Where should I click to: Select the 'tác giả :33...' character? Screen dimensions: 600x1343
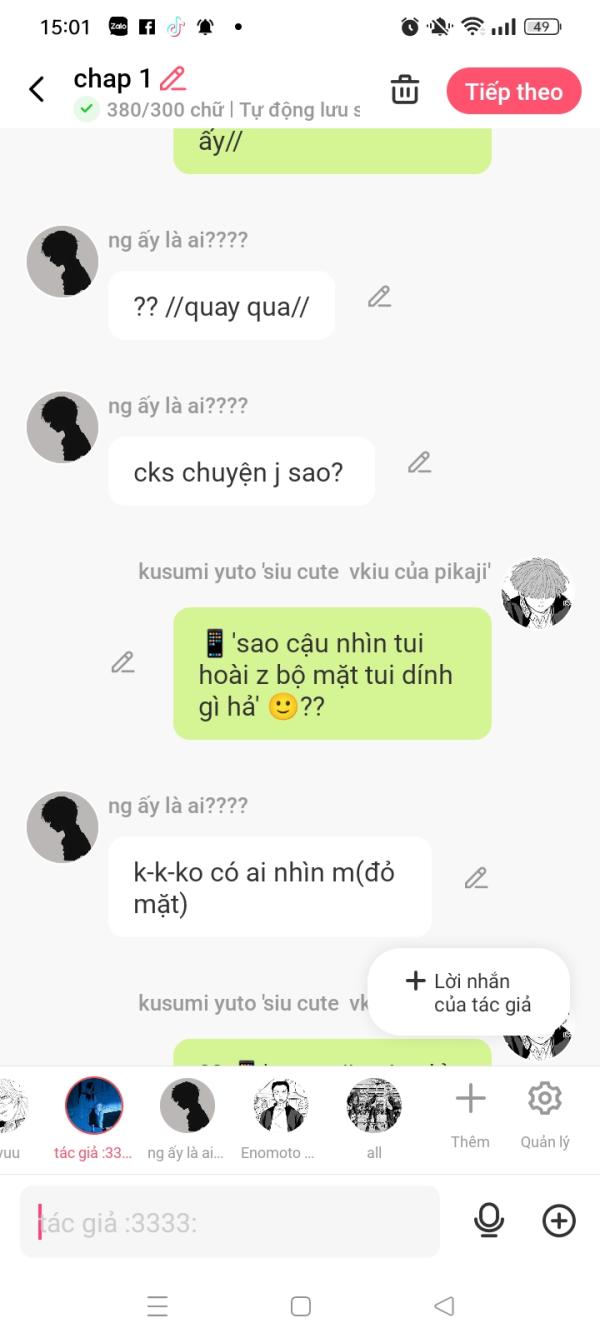93,1118
